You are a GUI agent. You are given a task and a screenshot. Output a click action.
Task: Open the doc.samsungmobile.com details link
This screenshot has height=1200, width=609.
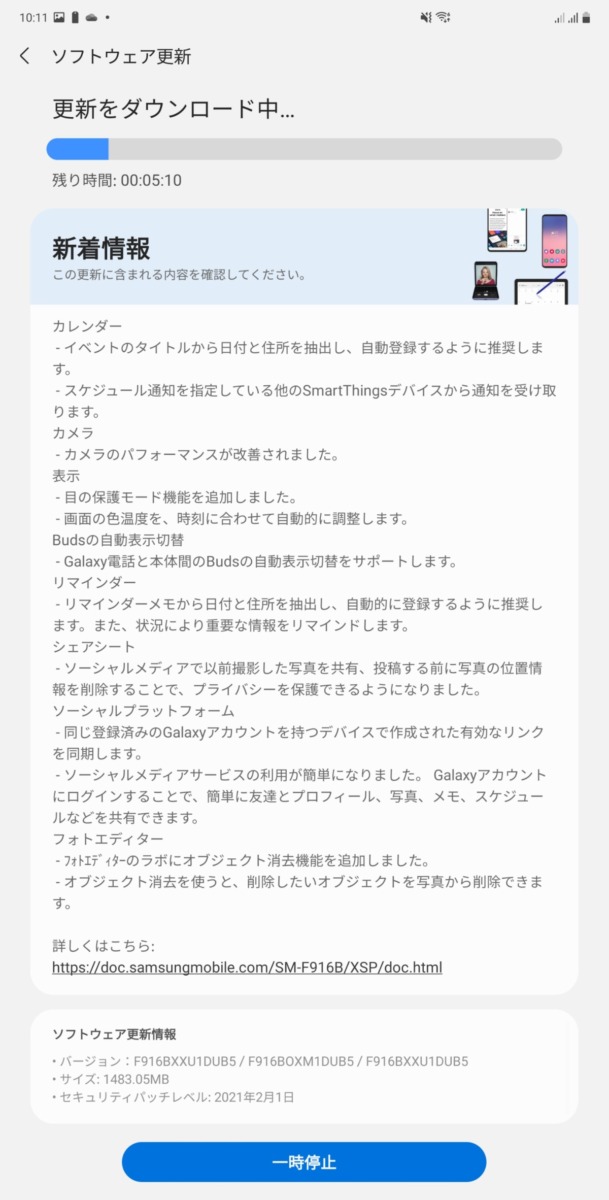point(247,967)
